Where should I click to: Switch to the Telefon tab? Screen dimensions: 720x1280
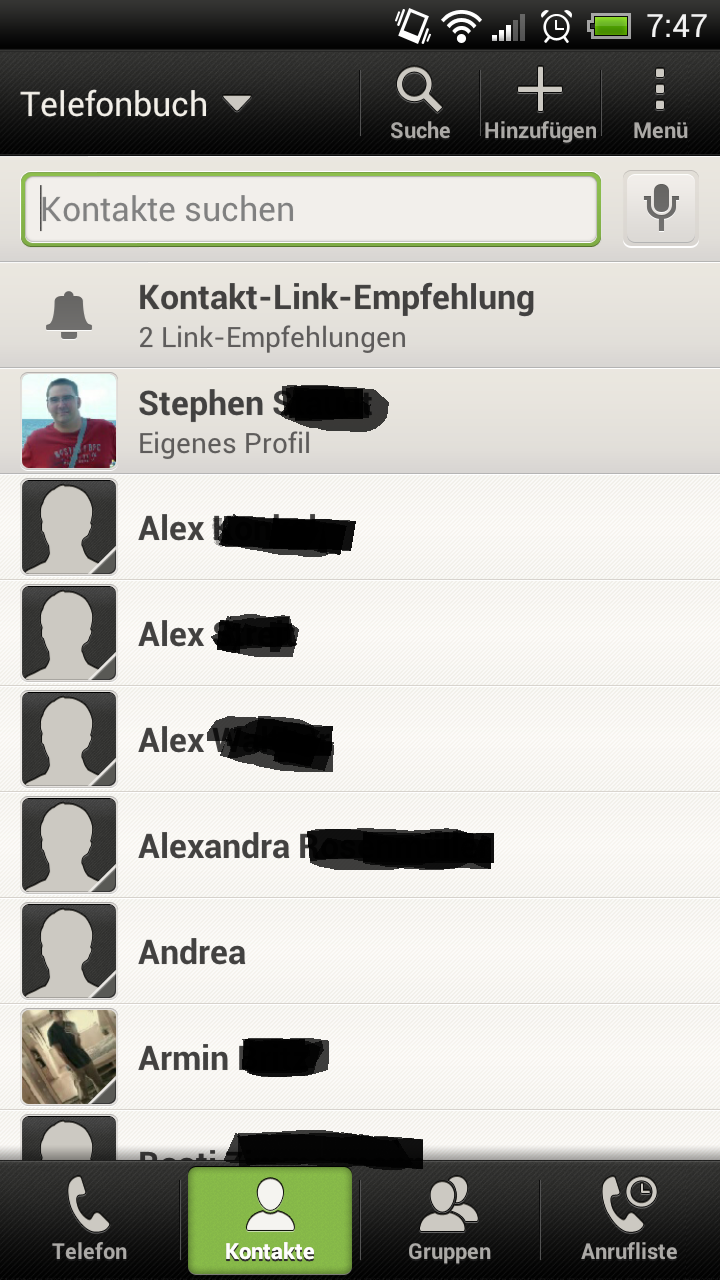90,1220
